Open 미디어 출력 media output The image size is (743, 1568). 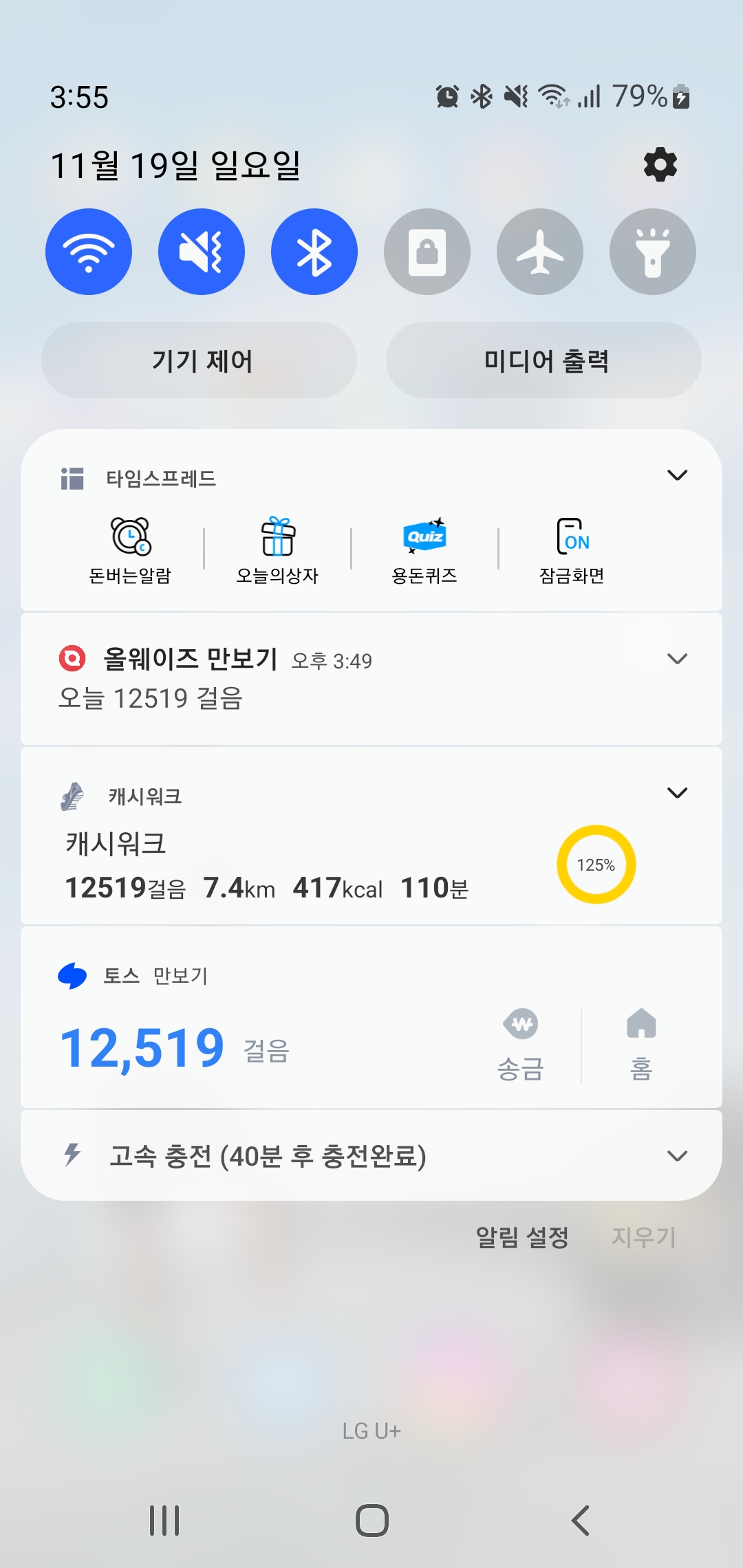click(543, 360)
